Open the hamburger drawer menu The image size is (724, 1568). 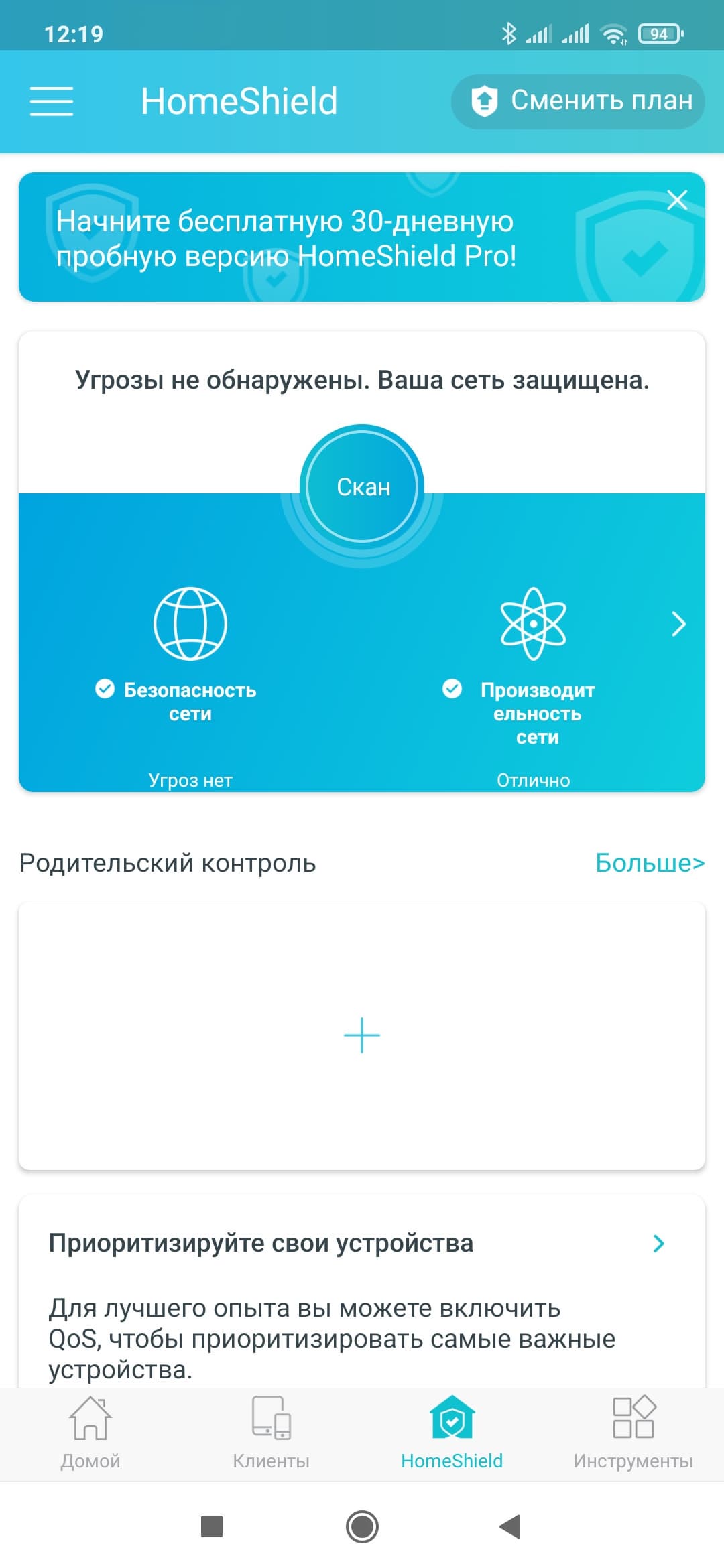(52, 101)
